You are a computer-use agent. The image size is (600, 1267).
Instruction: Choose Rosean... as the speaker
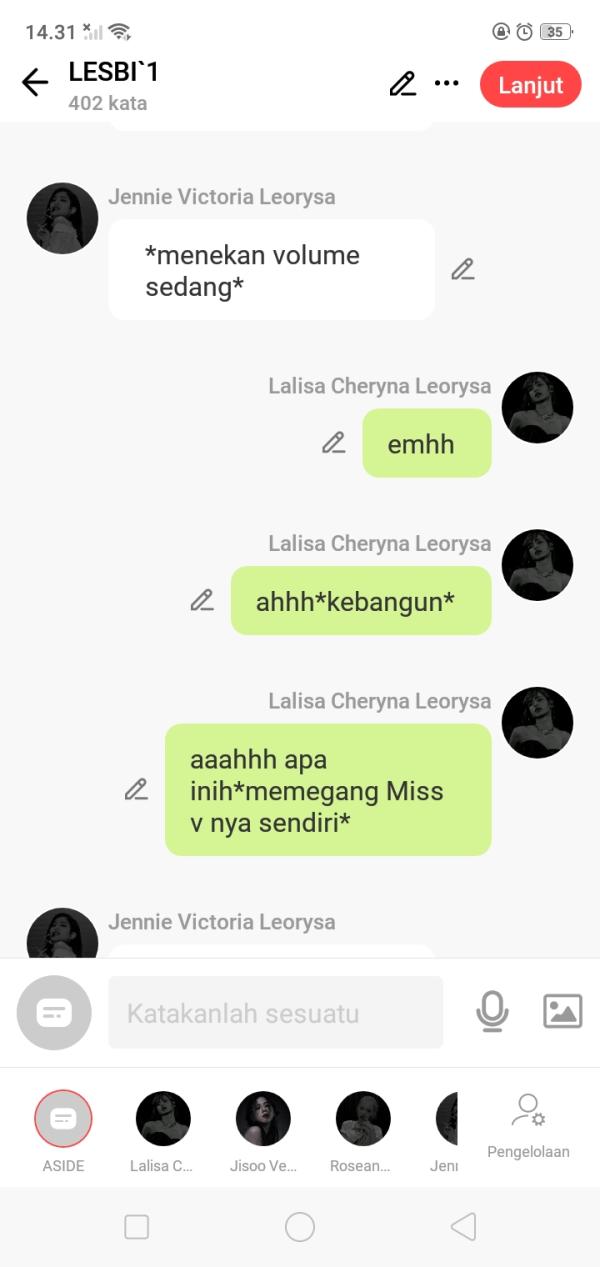363,1119
